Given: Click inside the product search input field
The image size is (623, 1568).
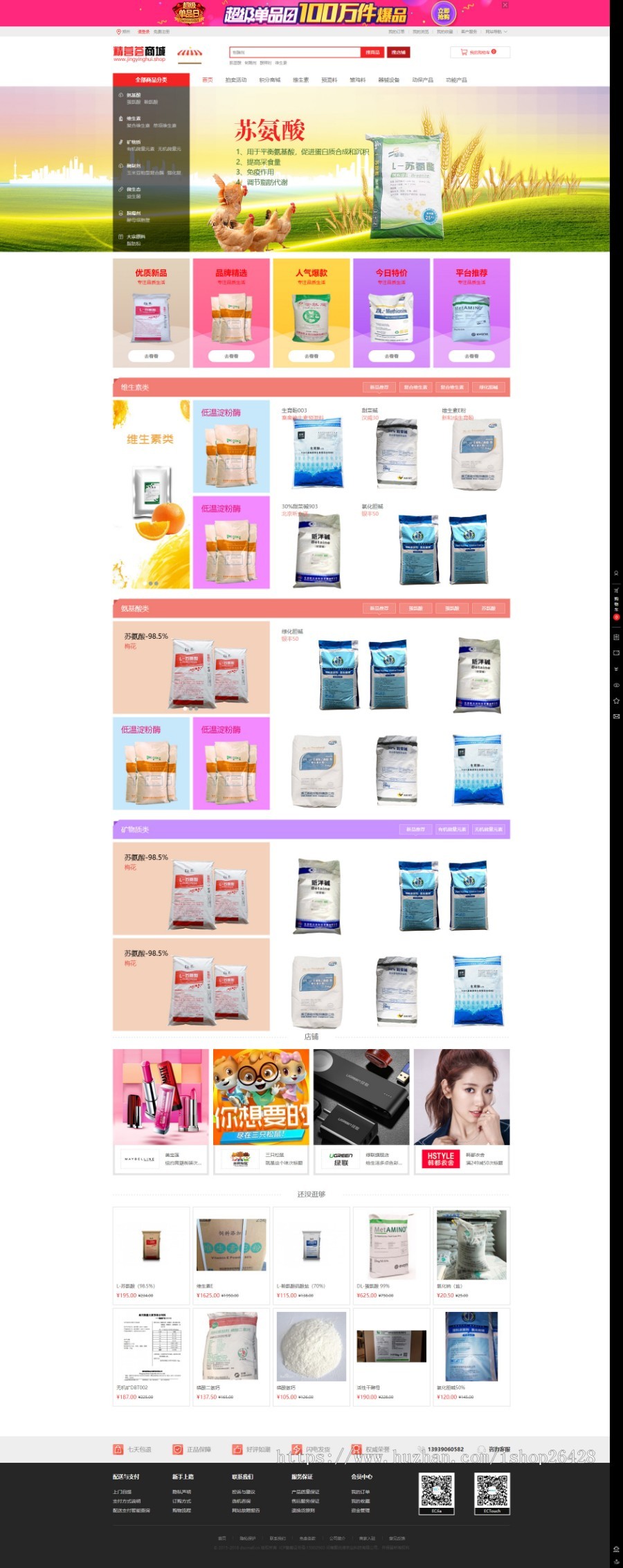Looking at the screenshot, I should [291, 52].
